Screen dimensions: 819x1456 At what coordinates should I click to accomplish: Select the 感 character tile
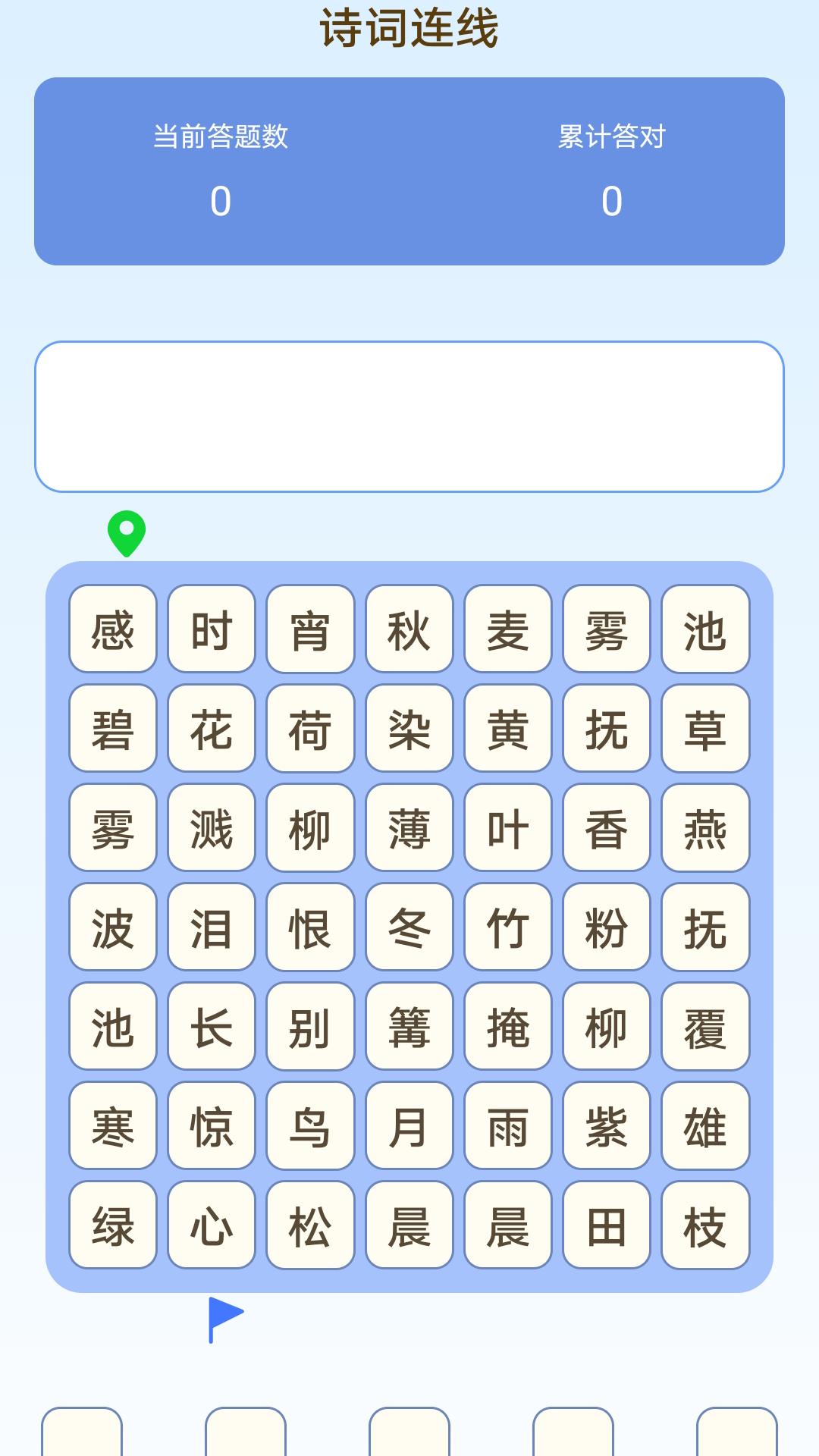111,631
